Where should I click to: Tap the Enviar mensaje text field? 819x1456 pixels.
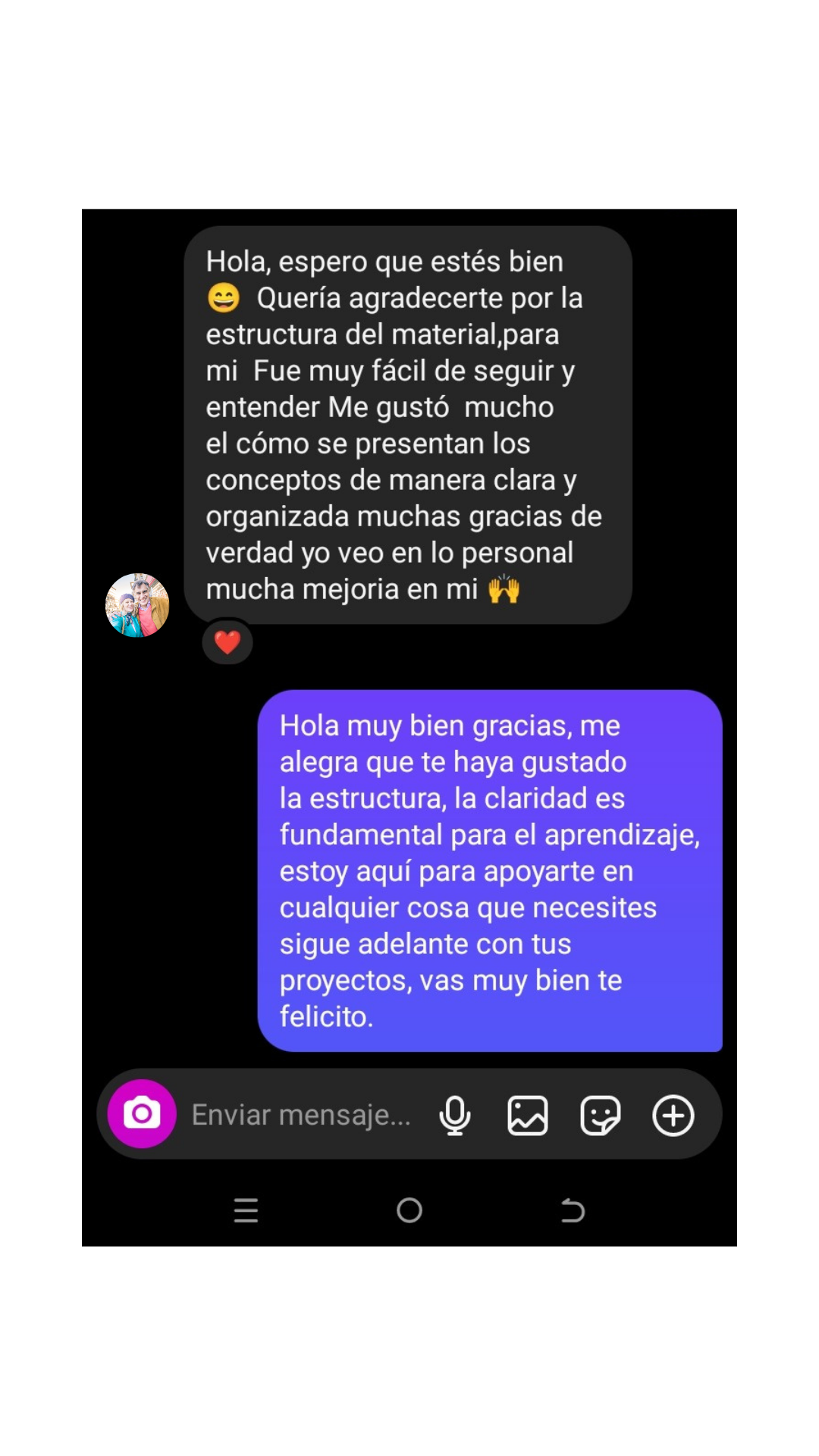[301, 1115]
